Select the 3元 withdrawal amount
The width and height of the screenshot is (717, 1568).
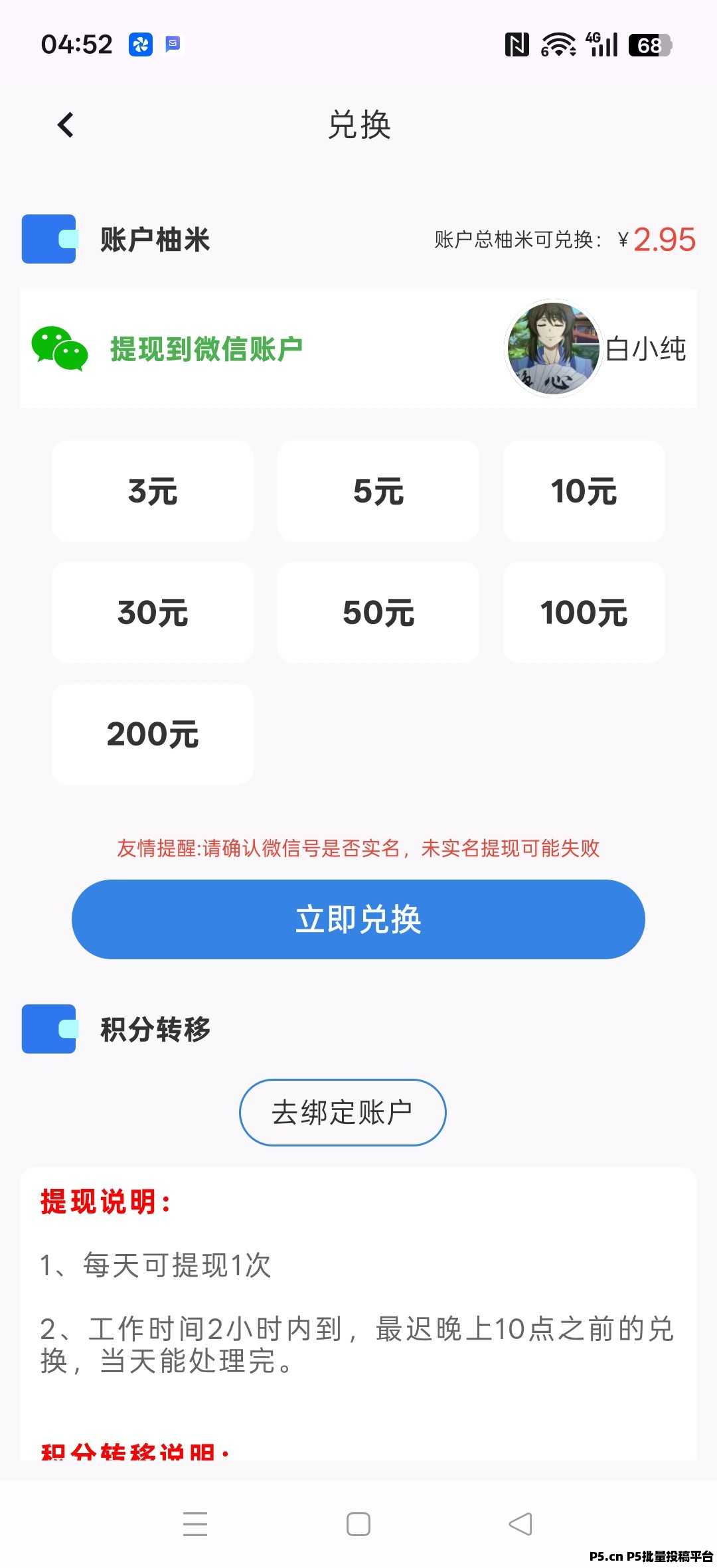click(x=153, y=491)
